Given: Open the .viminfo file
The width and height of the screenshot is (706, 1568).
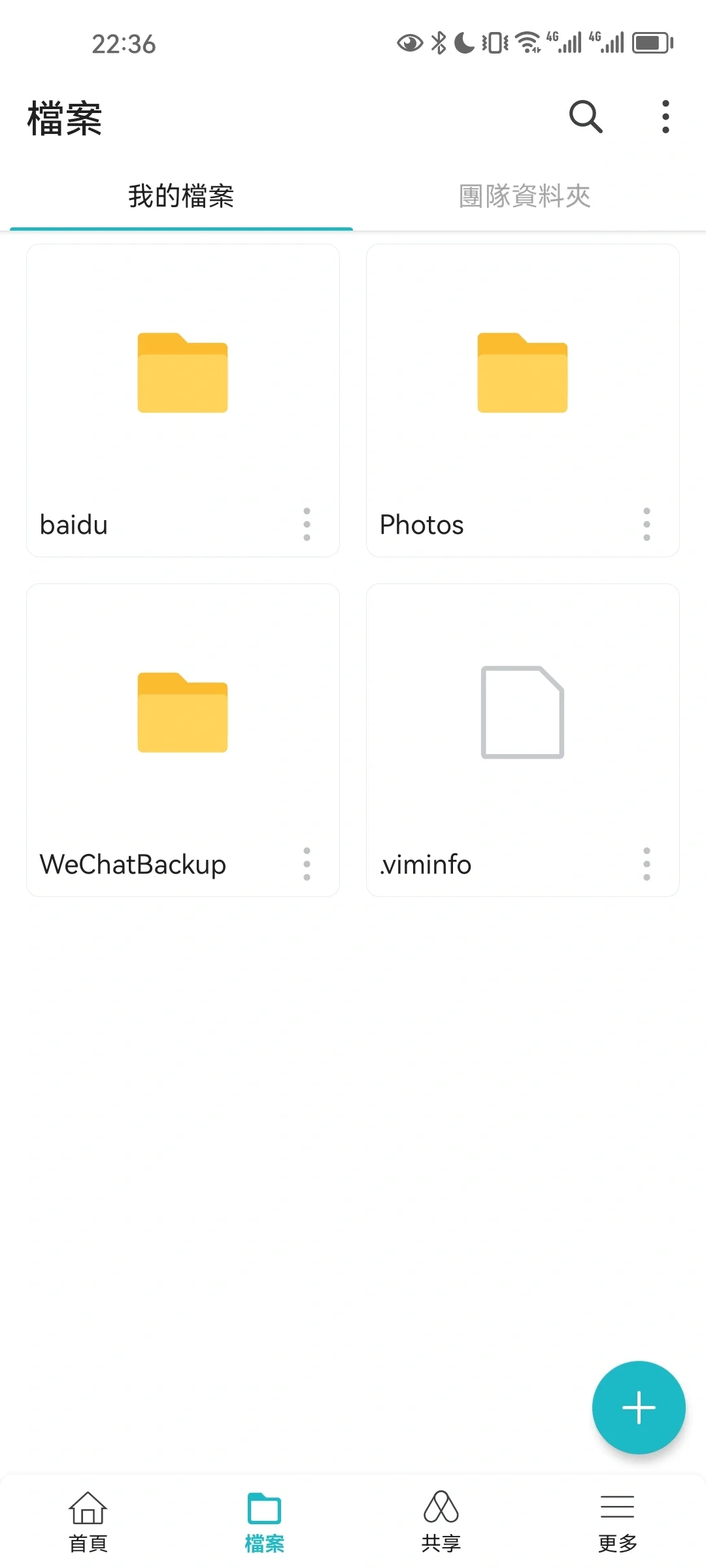Looking at the screenshot, I should click(x=522, y=740).
